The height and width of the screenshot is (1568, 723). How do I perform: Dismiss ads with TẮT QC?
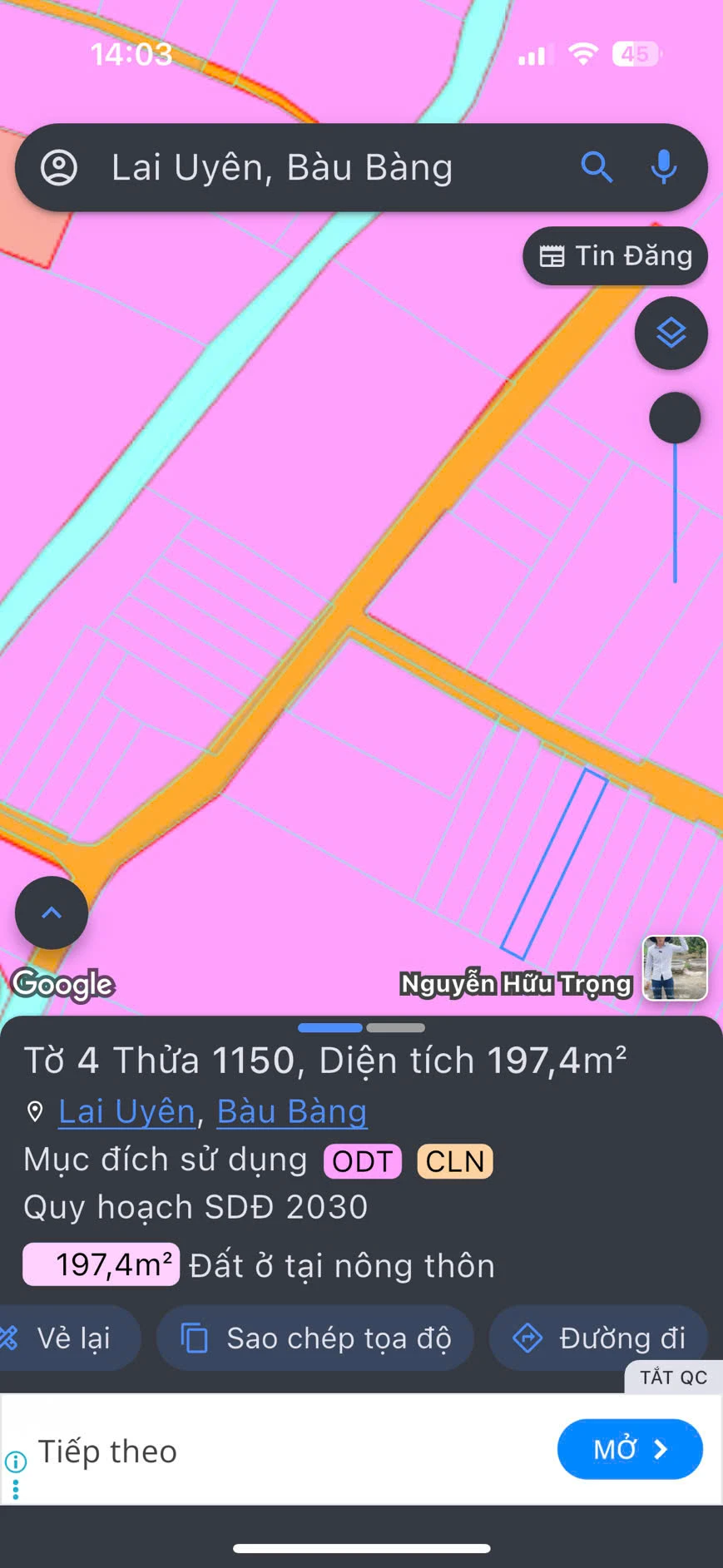pos(673,1378)
